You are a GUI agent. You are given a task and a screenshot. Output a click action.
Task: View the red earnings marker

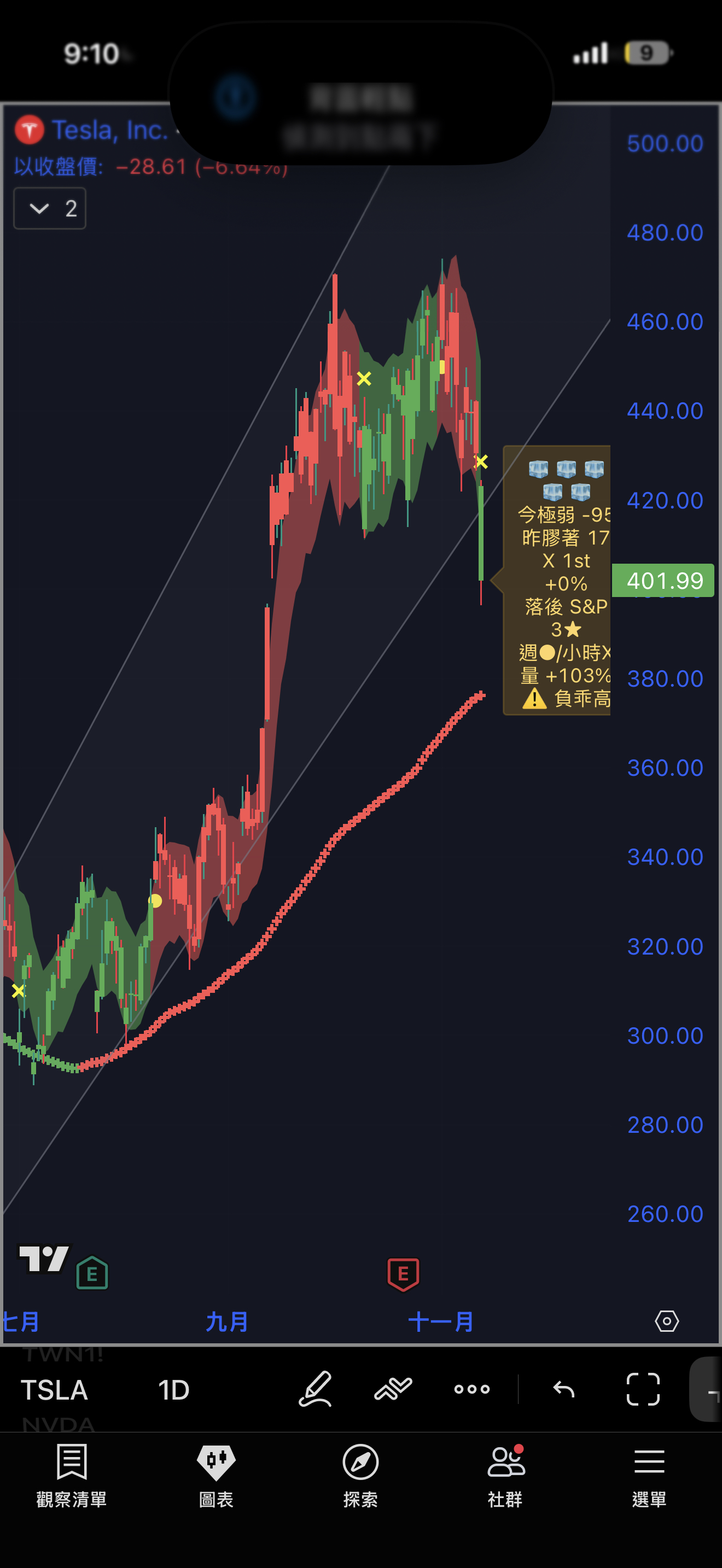tap(403, 1273)
